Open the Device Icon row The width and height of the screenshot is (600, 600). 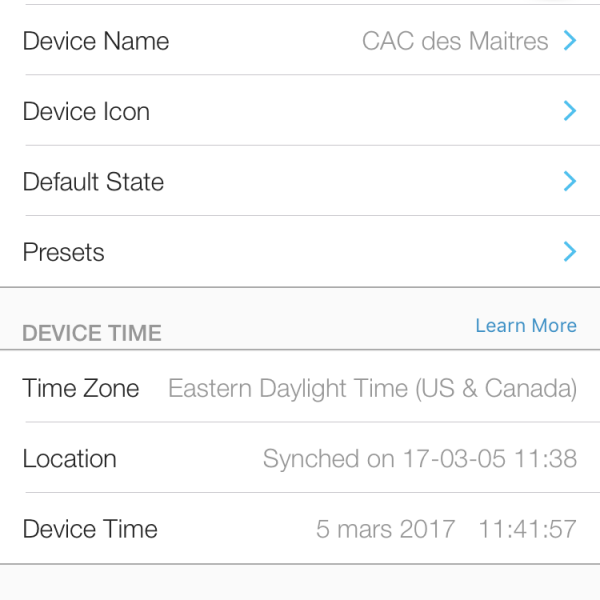(x=300, y=111)
